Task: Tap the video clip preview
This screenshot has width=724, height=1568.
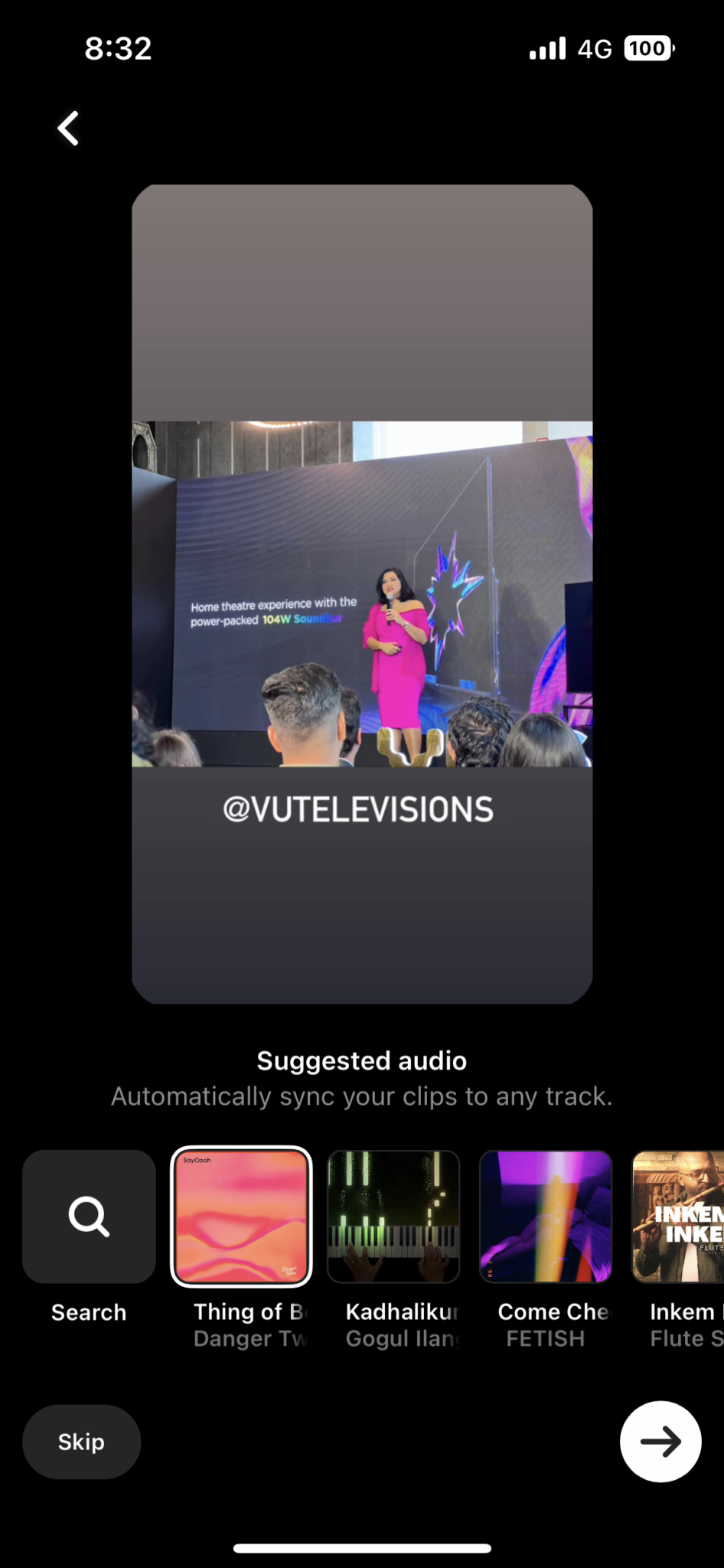Action: tap(362, 594)
